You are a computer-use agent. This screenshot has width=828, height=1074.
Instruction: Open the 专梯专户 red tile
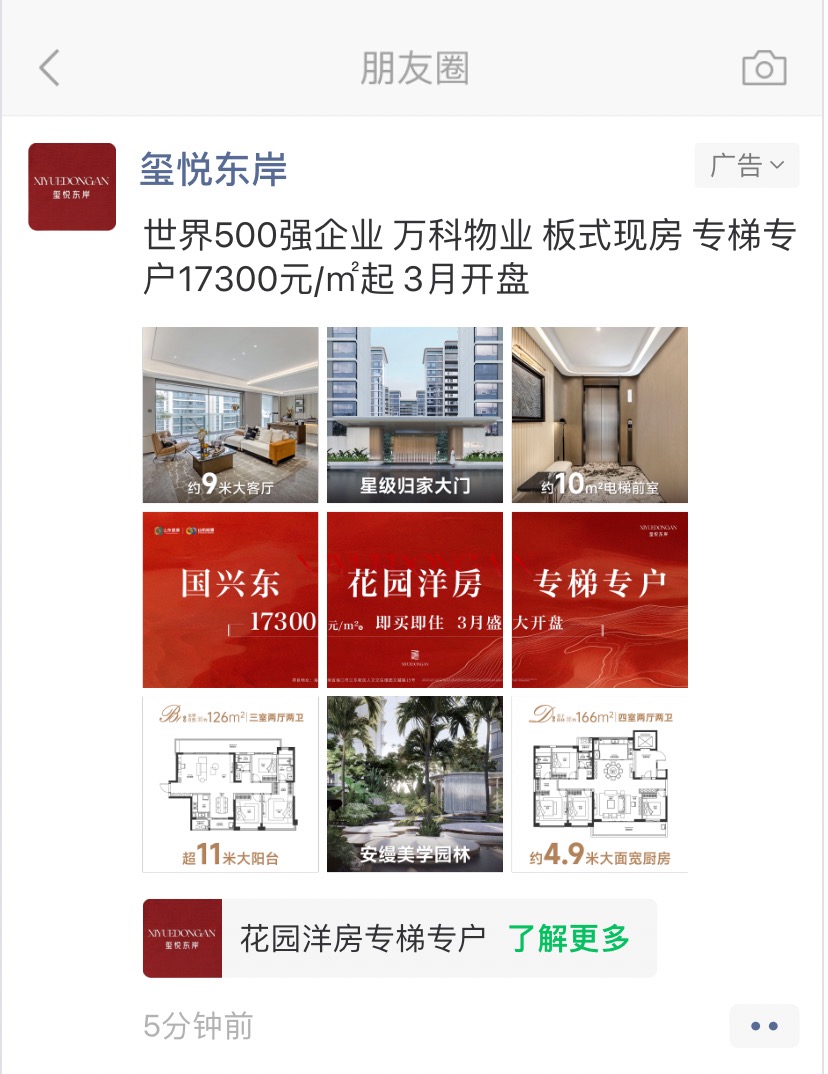pos(600,599)
